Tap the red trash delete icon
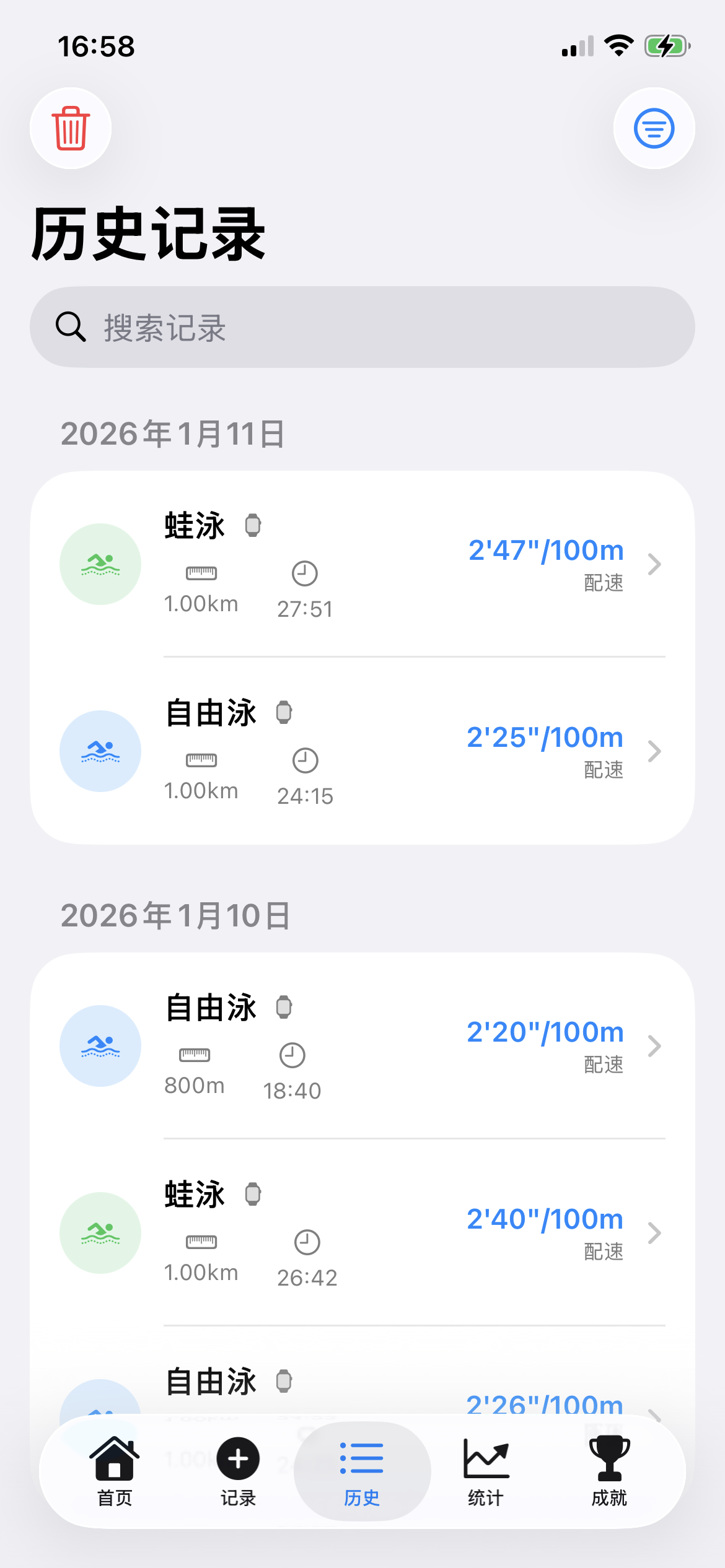Screen dimensions: 725x1568 pyautogui.click(x=71, y=128)
